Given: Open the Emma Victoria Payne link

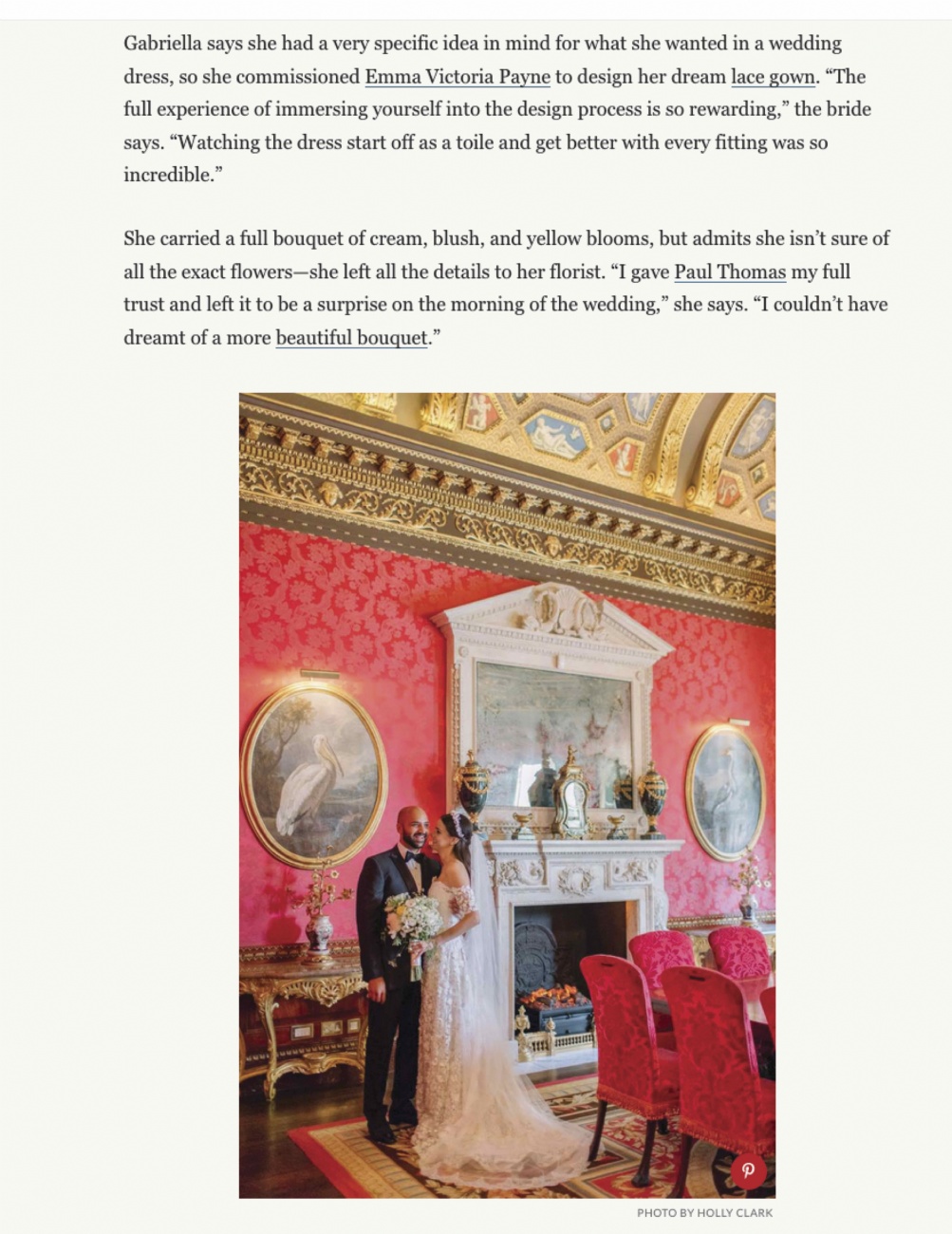Looking at the screenshot, I should point(457,77).
